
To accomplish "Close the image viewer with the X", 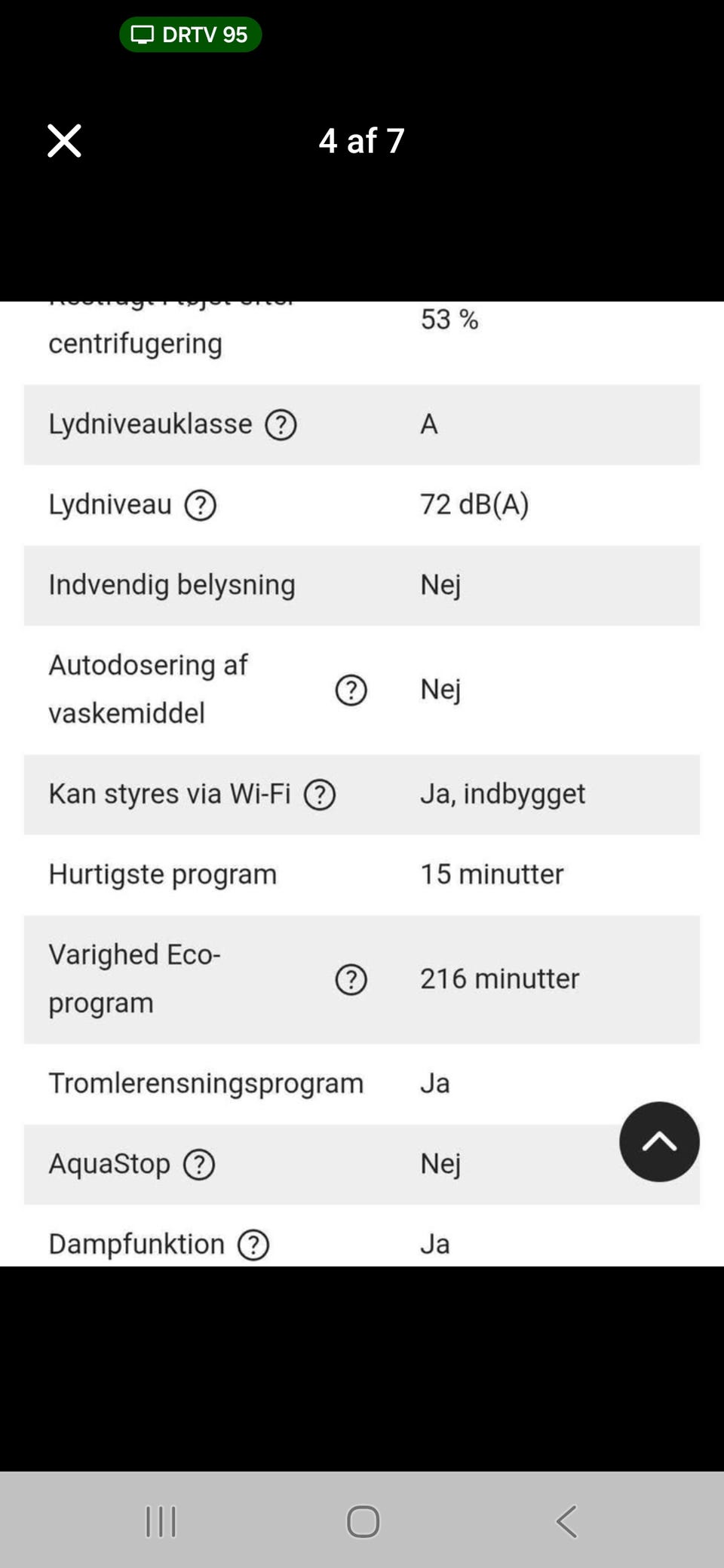I will click(x=64, y=141).
